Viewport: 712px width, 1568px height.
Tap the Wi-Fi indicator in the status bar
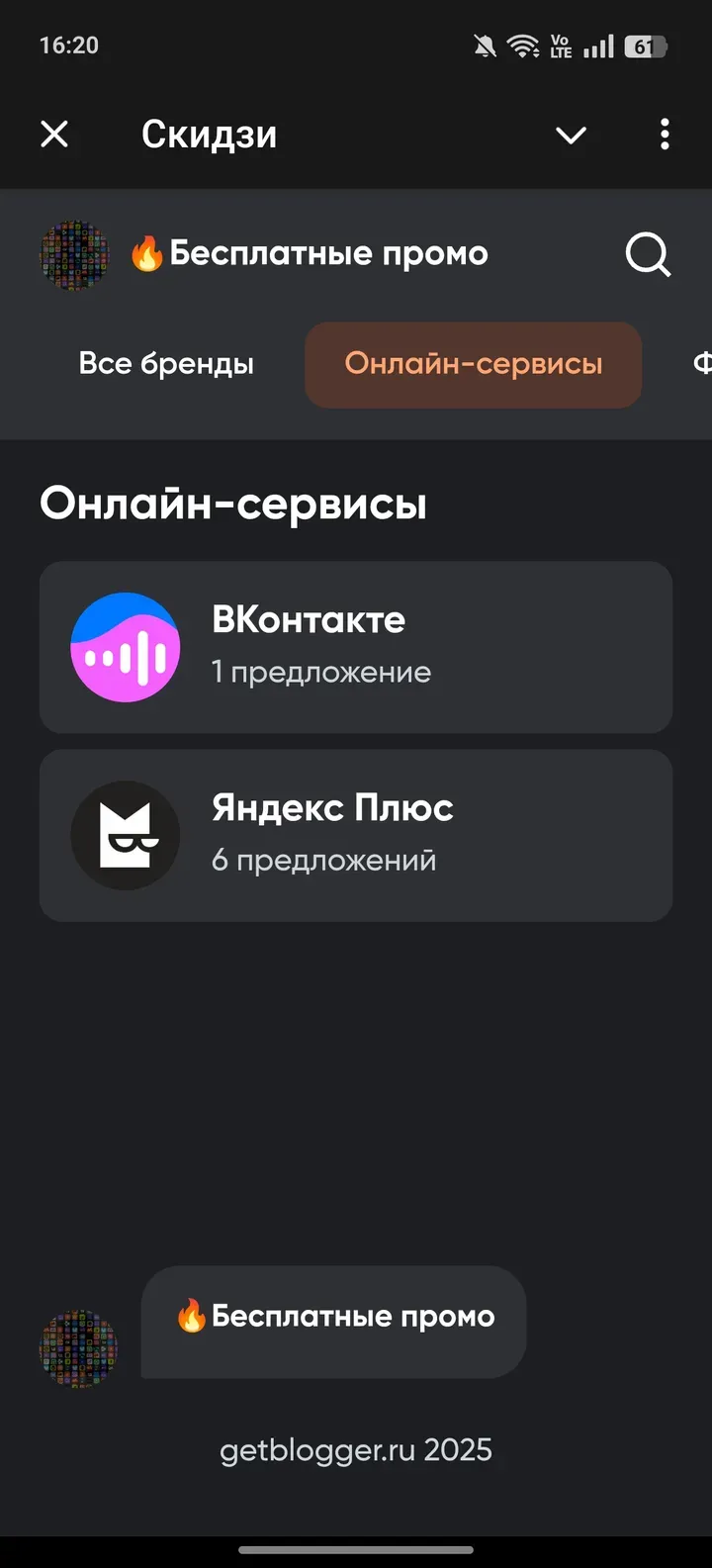click(x=522, y=44)
